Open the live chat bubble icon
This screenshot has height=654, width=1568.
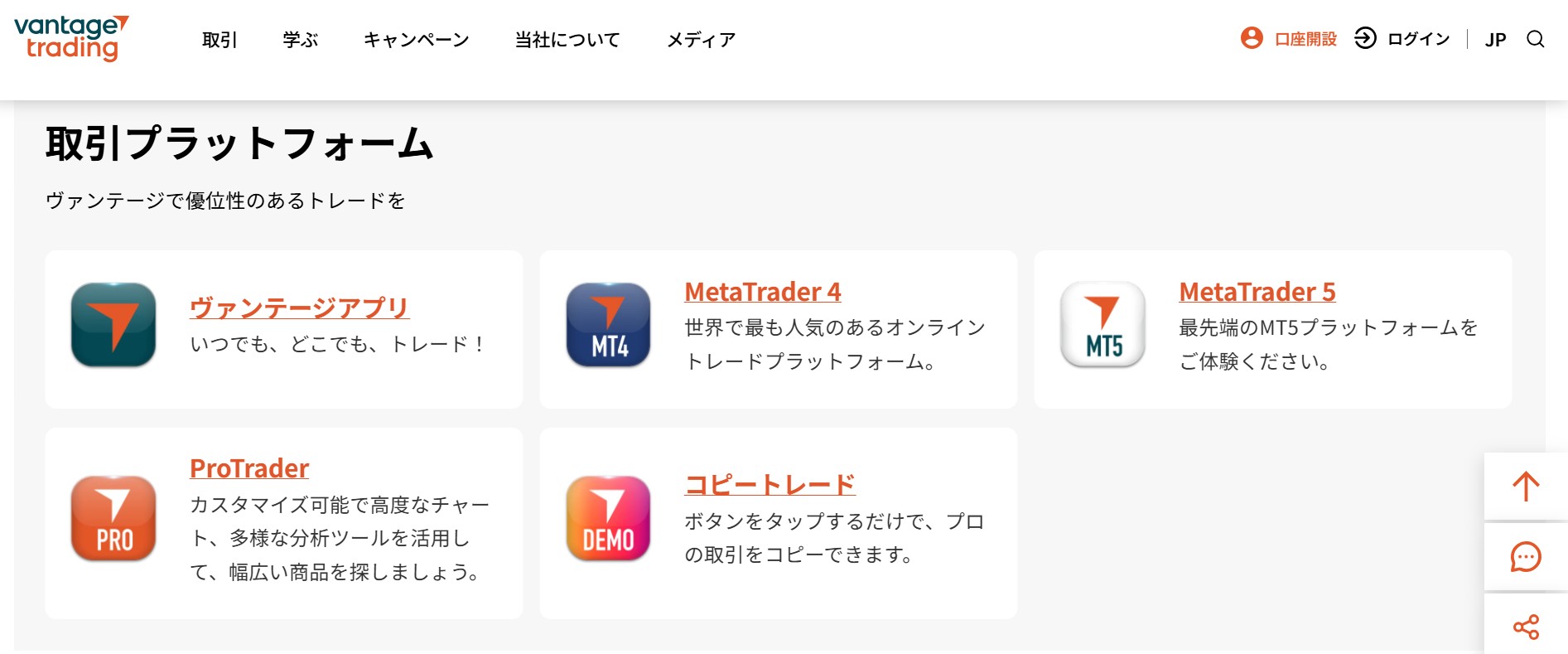tap(1525, 557)
